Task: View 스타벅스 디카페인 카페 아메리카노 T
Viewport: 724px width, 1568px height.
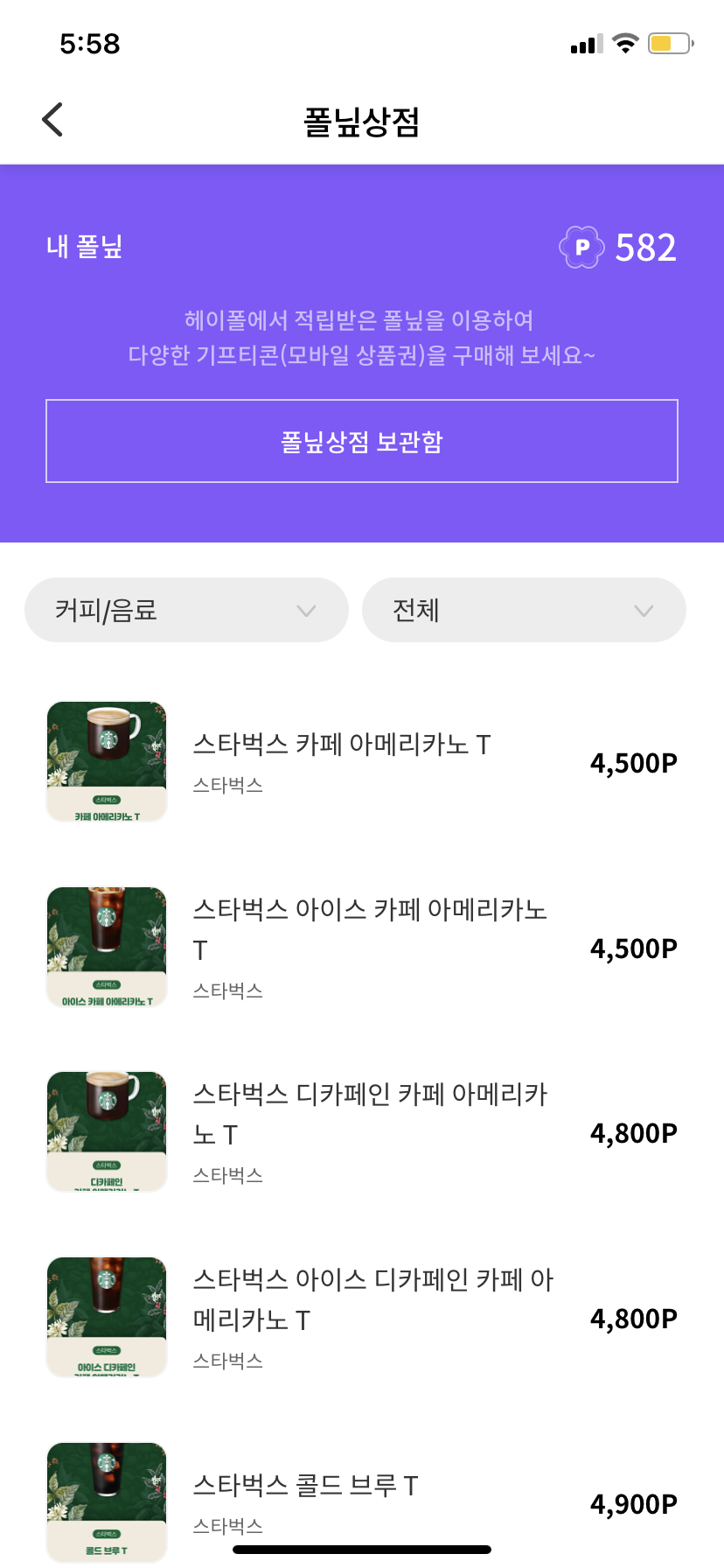Action: pyautogui.click(x=369, y=1113)
